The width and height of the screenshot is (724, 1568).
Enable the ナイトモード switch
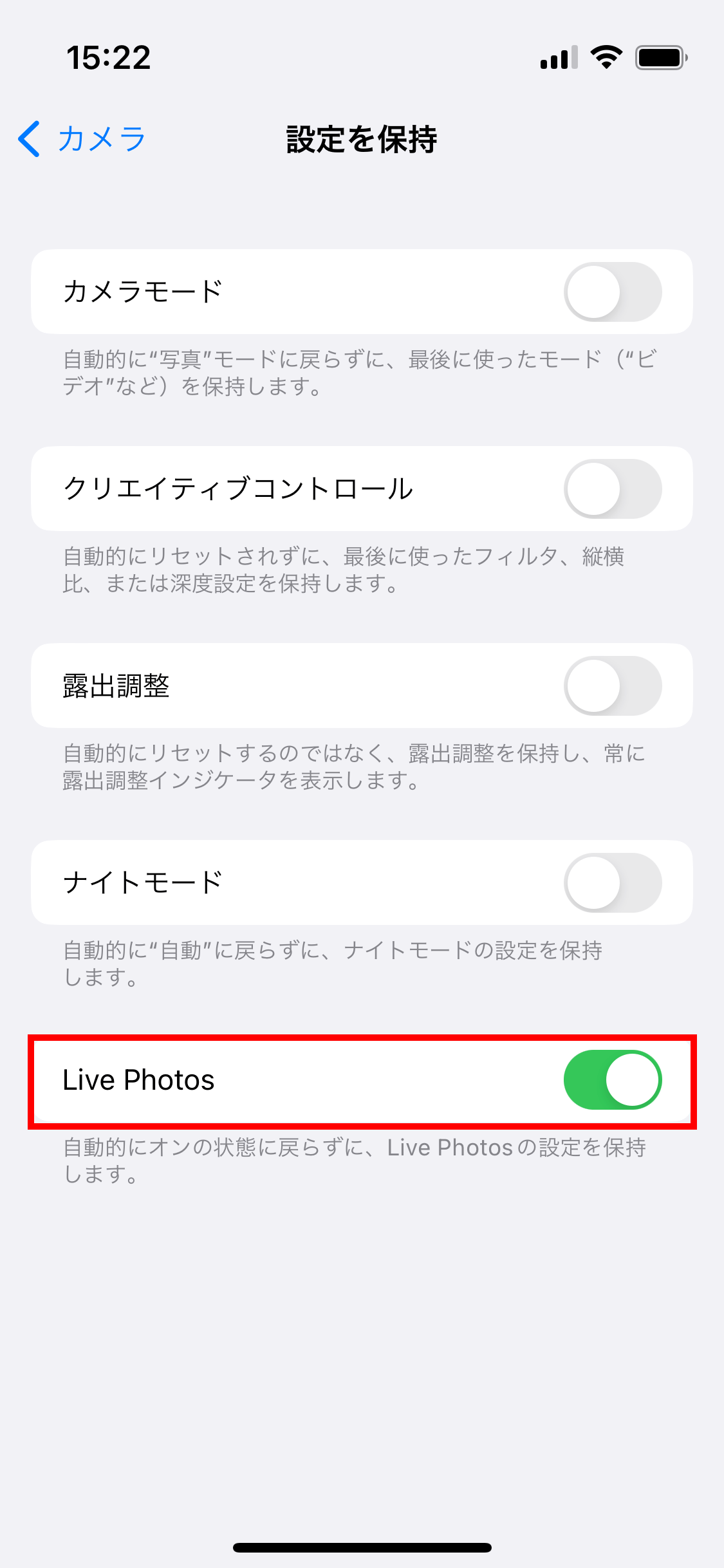(613, 882)
